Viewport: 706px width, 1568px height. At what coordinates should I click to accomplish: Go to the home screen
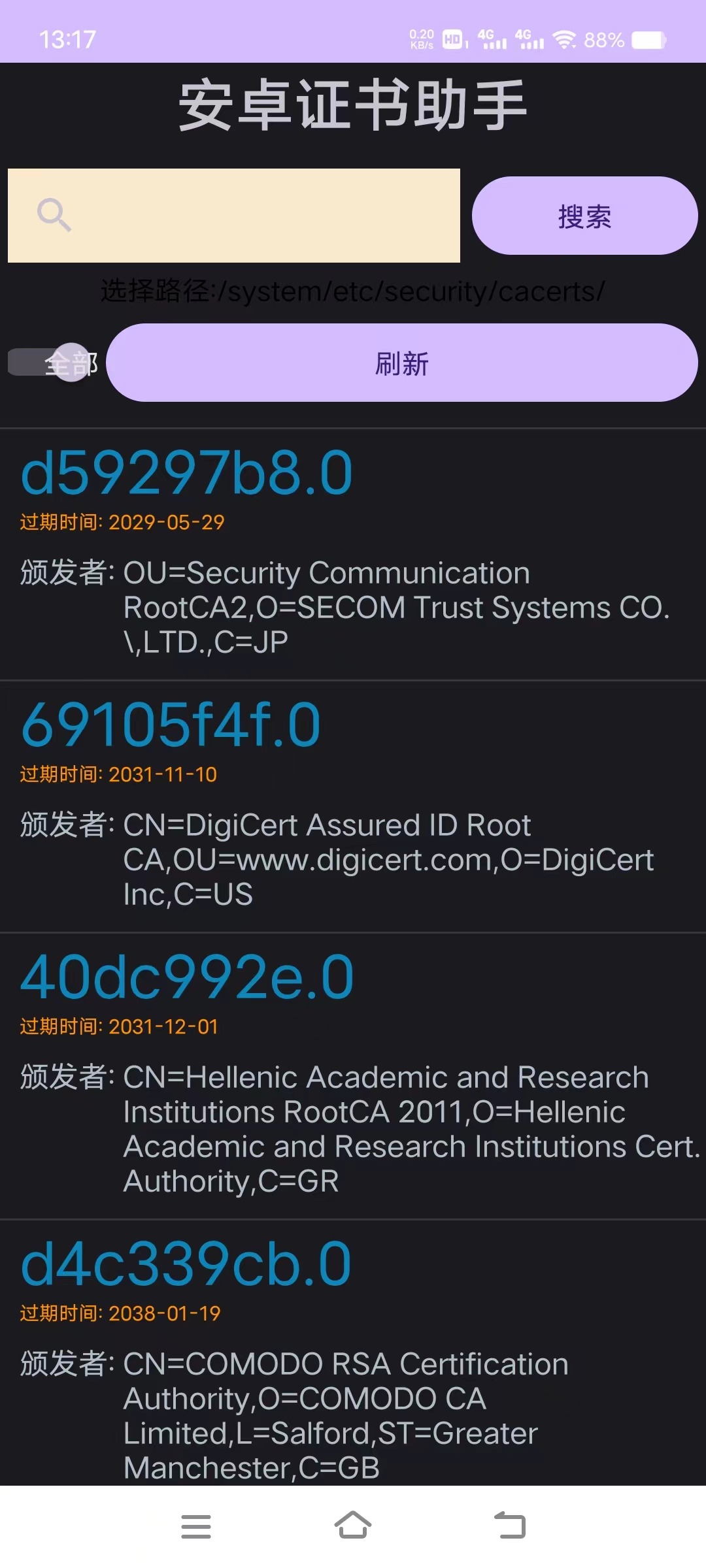click(x=353, y=1526)
